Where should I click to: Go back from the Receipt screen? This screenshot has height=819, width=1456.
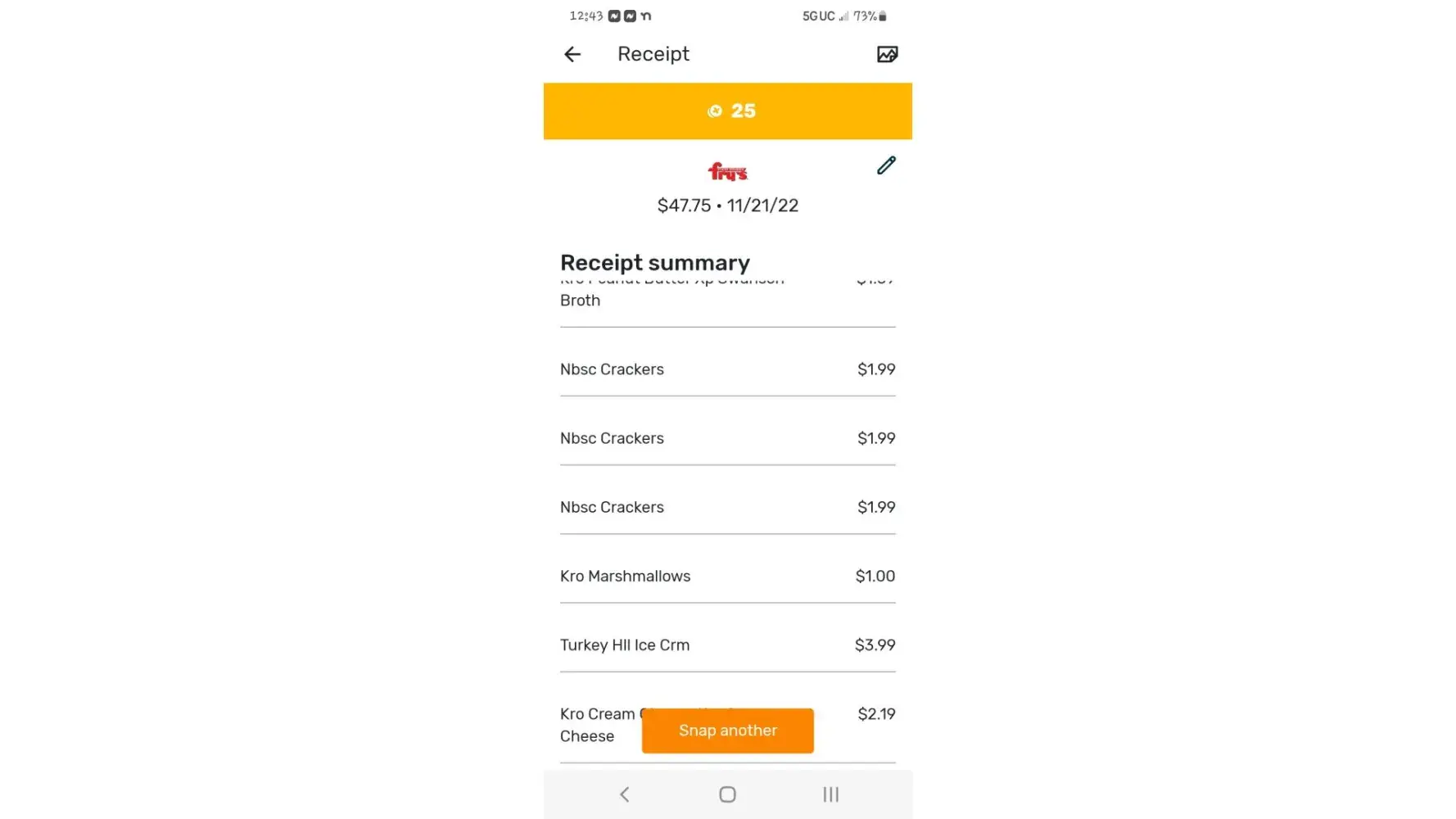572,54
